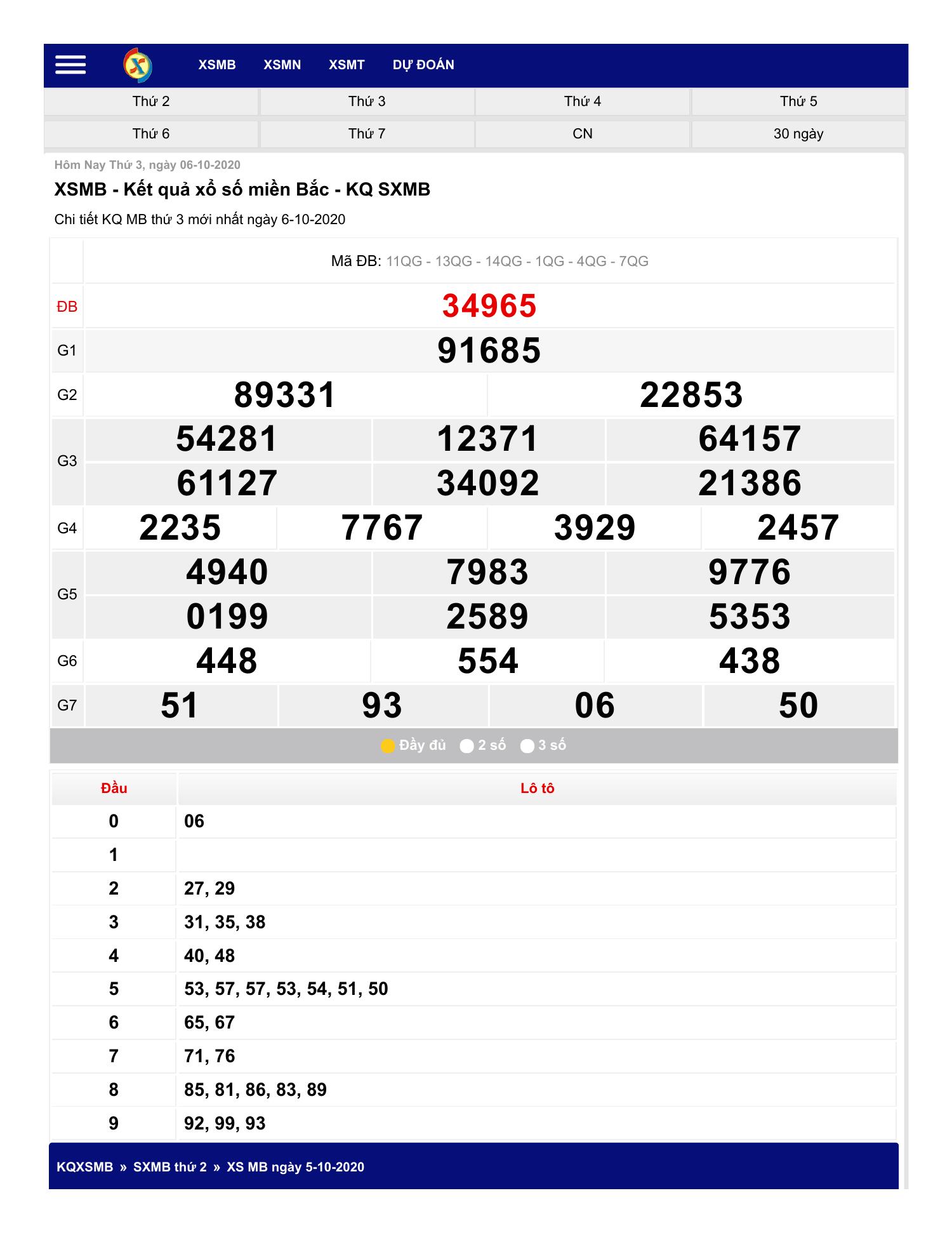
Task: Open the CN results tab
Action: [x=583, y=134]
